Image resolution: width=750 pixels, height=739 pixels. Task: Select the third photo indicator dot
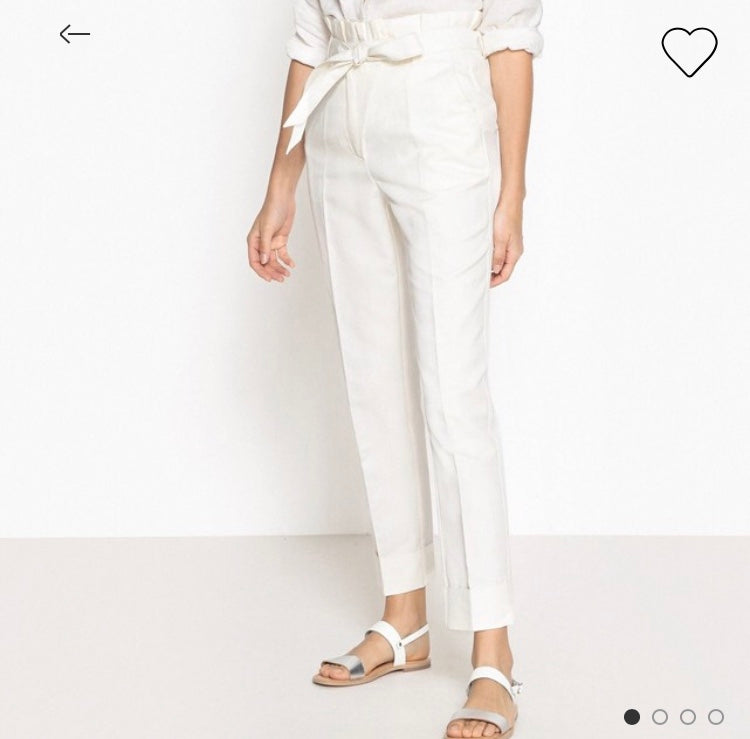[688, 717]
